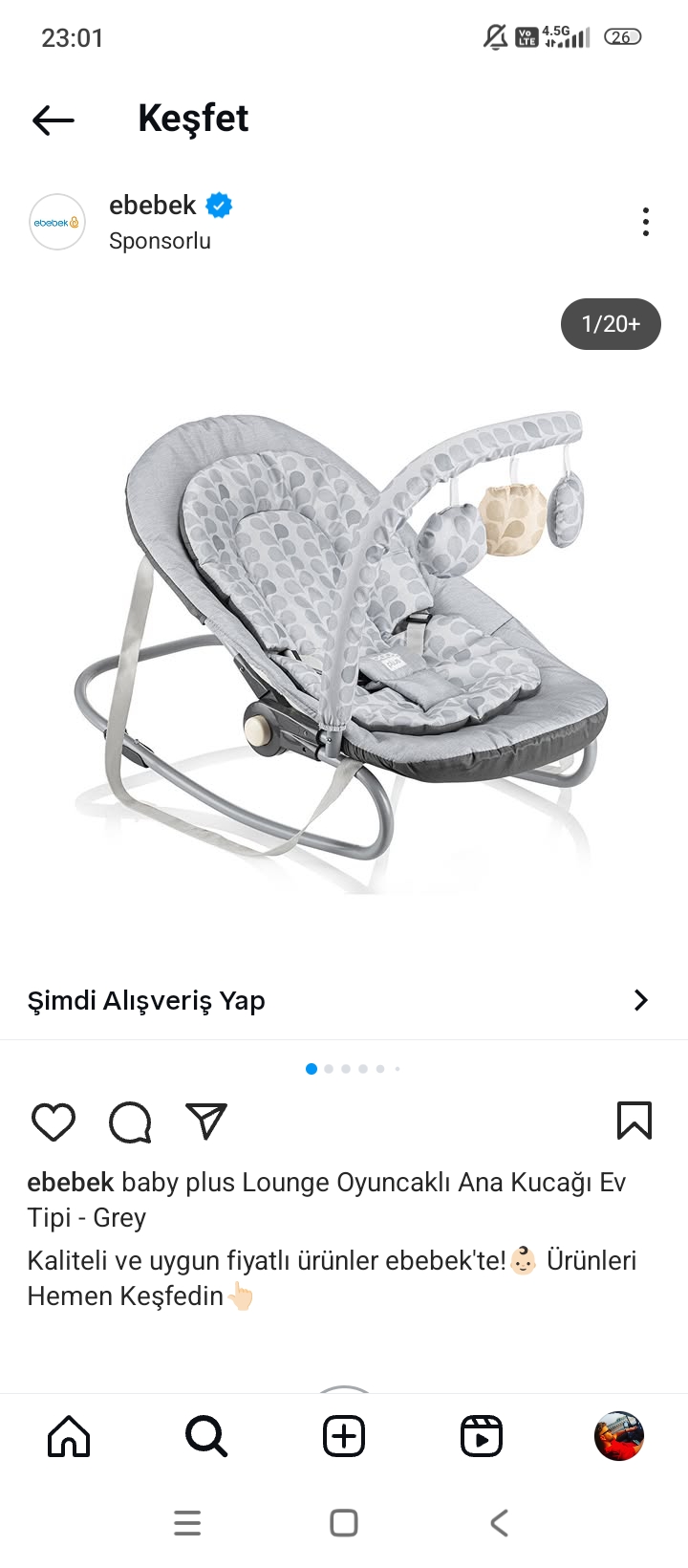Comment on the ebebek post
Viewport: 688px width, 1568px height.
point(130,1122)
